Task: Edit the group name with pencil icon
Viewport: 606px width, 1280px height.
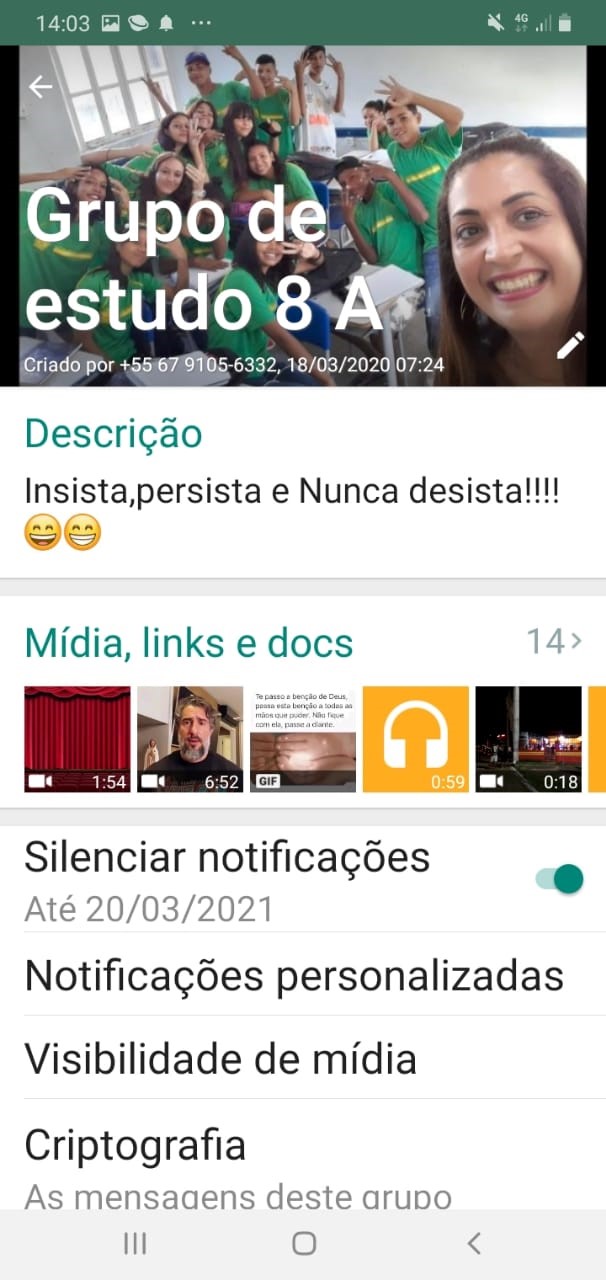Action: click(x=570, y=346)
